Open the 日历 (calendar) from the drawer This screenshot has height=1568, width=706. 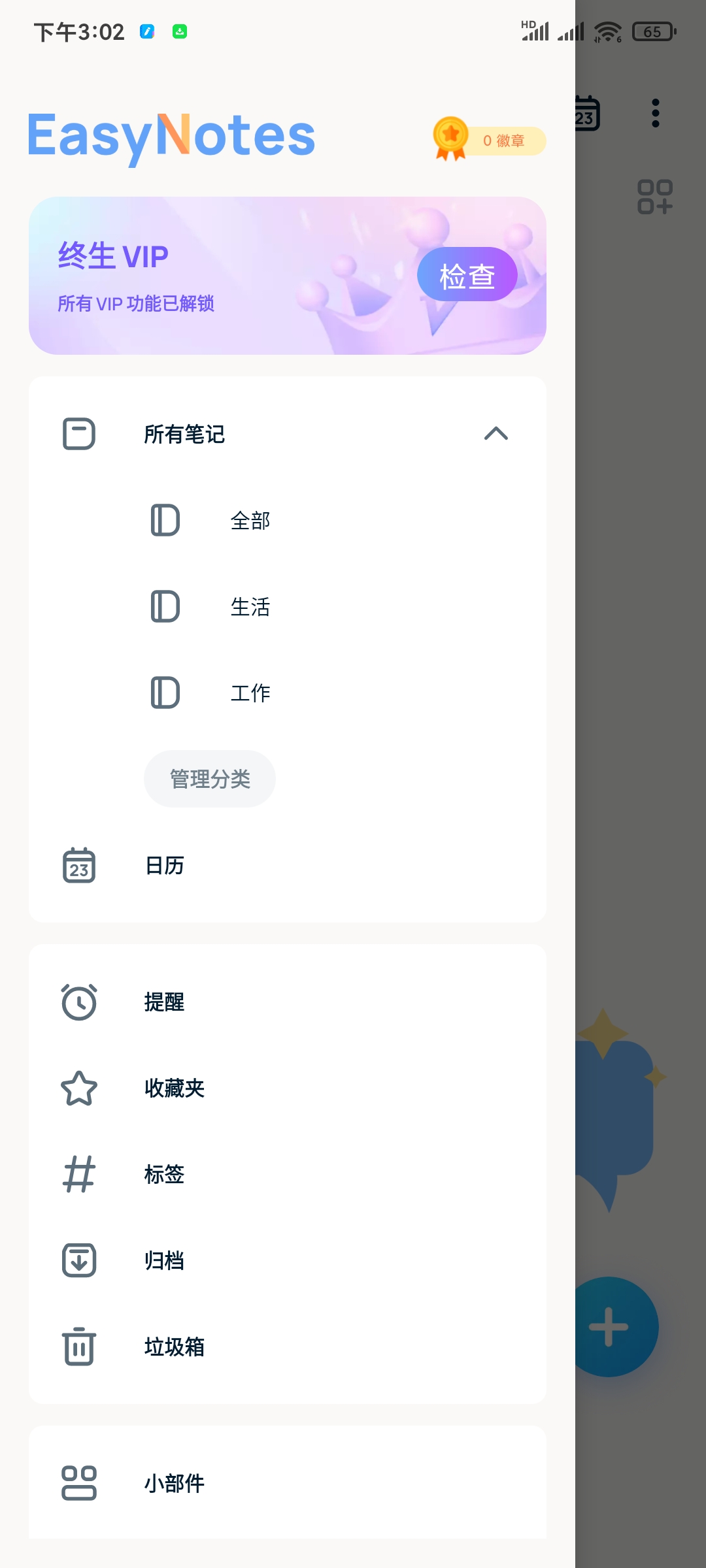point(164,865)
